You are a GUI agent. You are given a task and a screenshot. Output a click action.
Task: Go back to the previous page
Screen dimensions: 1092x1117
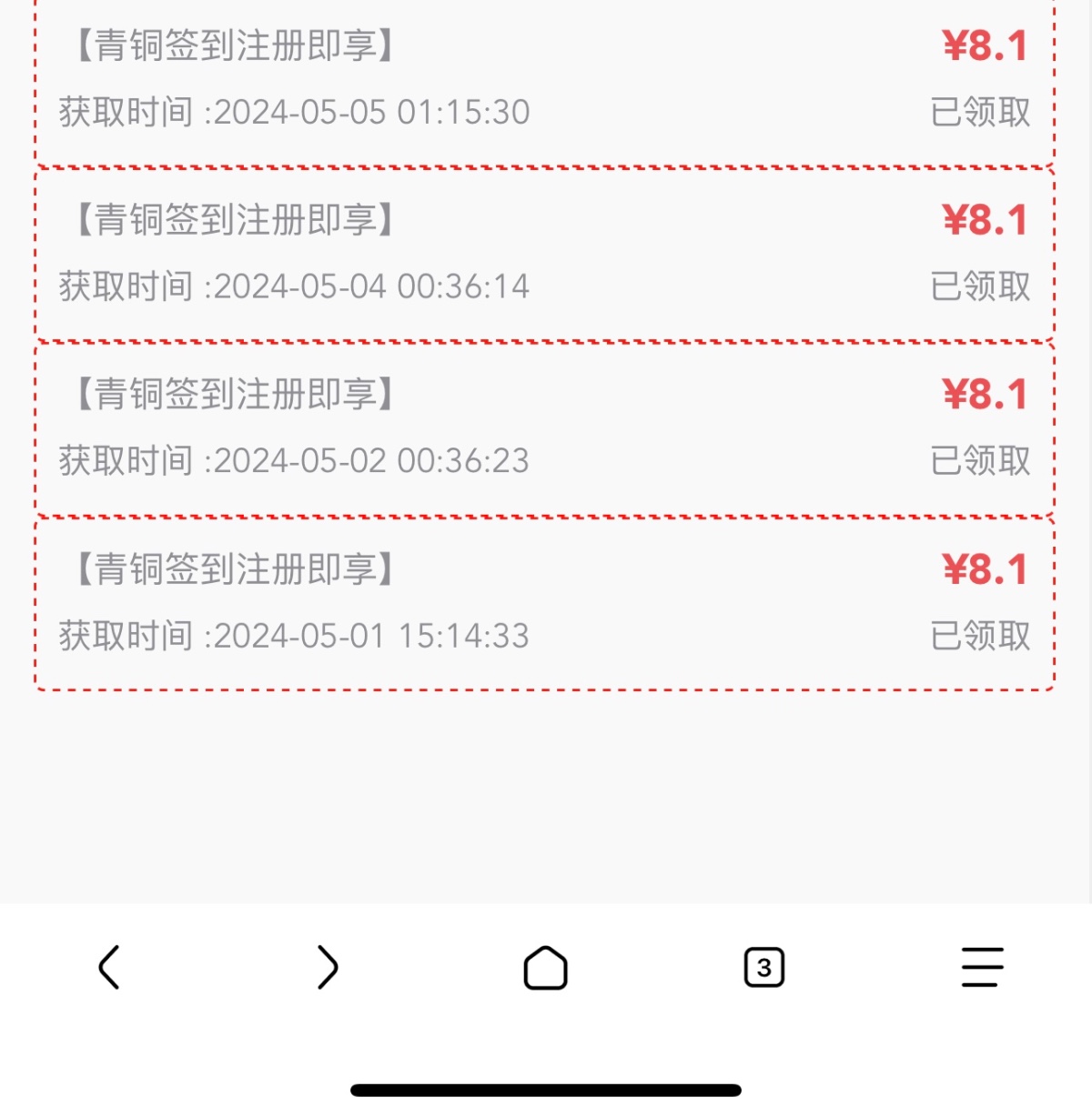click(x=109, y=967)
